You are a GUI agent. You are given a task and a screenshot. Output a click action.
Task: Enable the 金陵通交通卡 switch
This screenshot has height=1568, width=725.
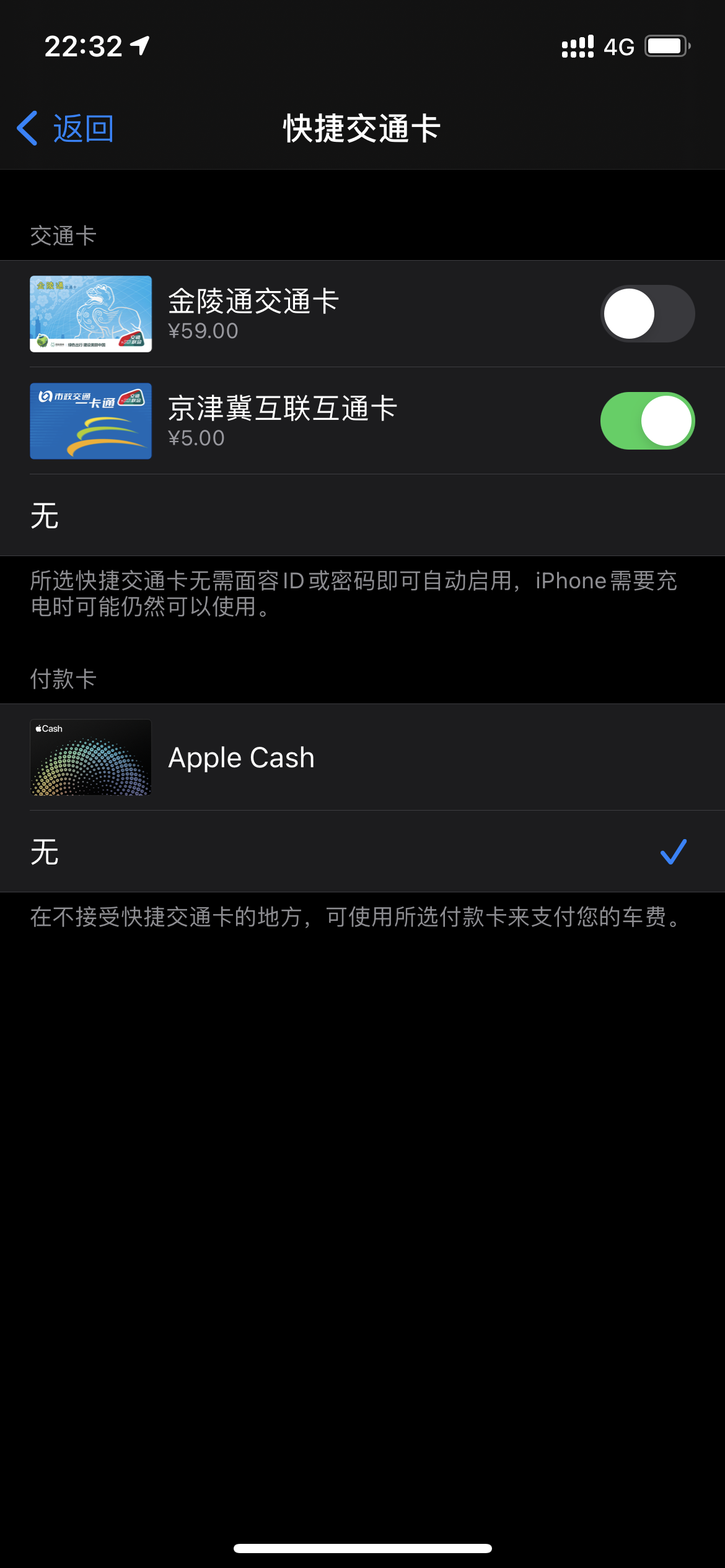point(647,314)
